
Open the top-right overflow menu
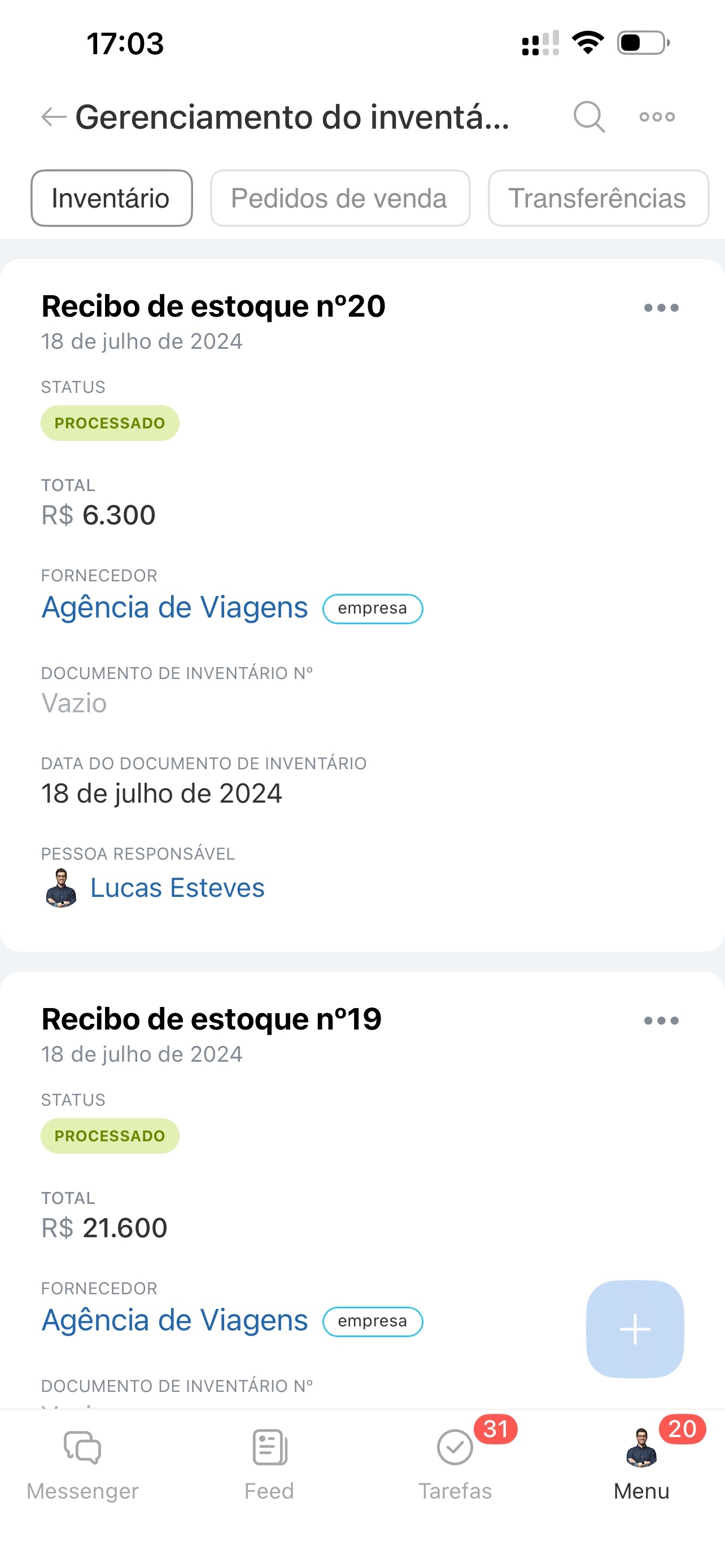coord(657,116)
